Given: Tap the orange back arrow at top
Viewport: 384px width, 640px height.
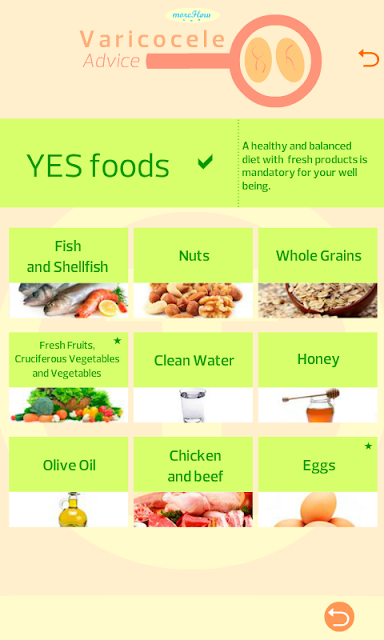Looking at the screenshot, I should tap(369, 58).
